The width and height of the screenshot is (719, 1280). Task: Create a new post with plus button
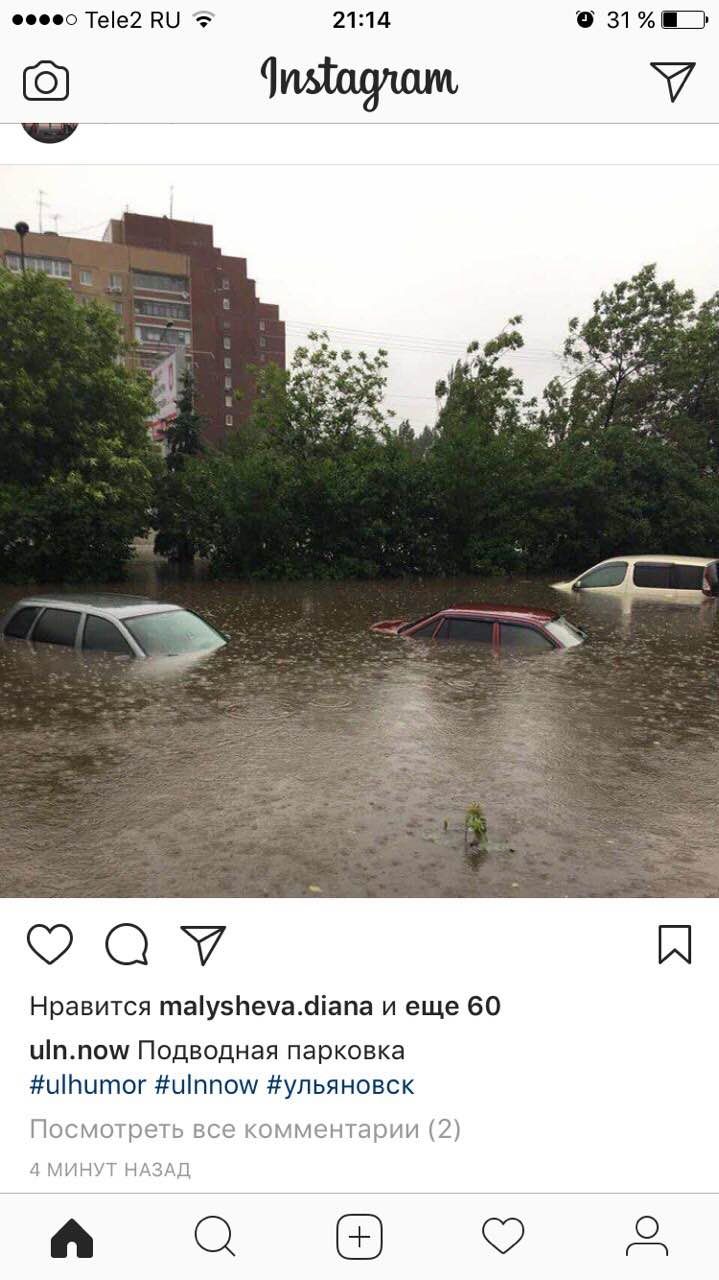pos(359,1237)
